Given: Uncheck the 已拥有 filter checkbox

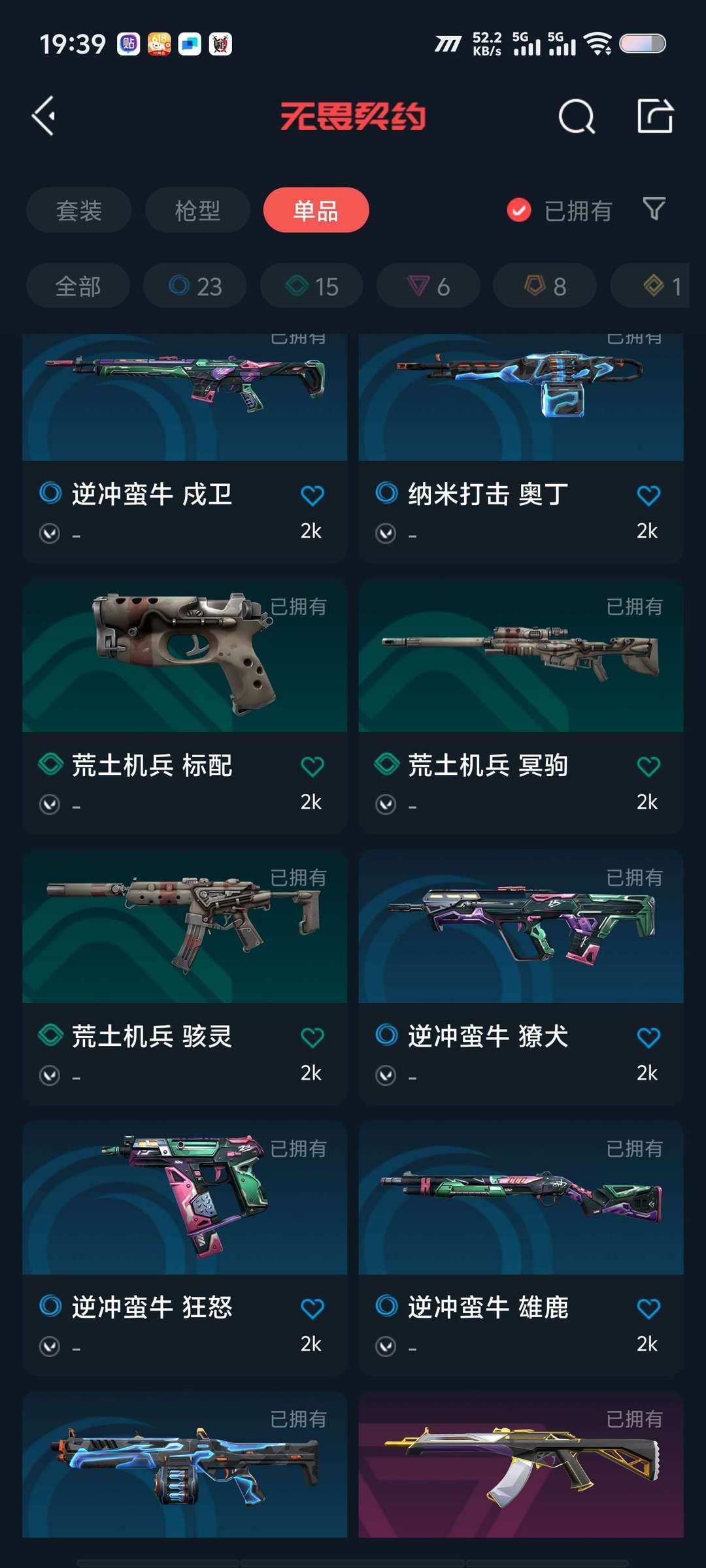Looking at the screenshot, I should coord(519,210).
